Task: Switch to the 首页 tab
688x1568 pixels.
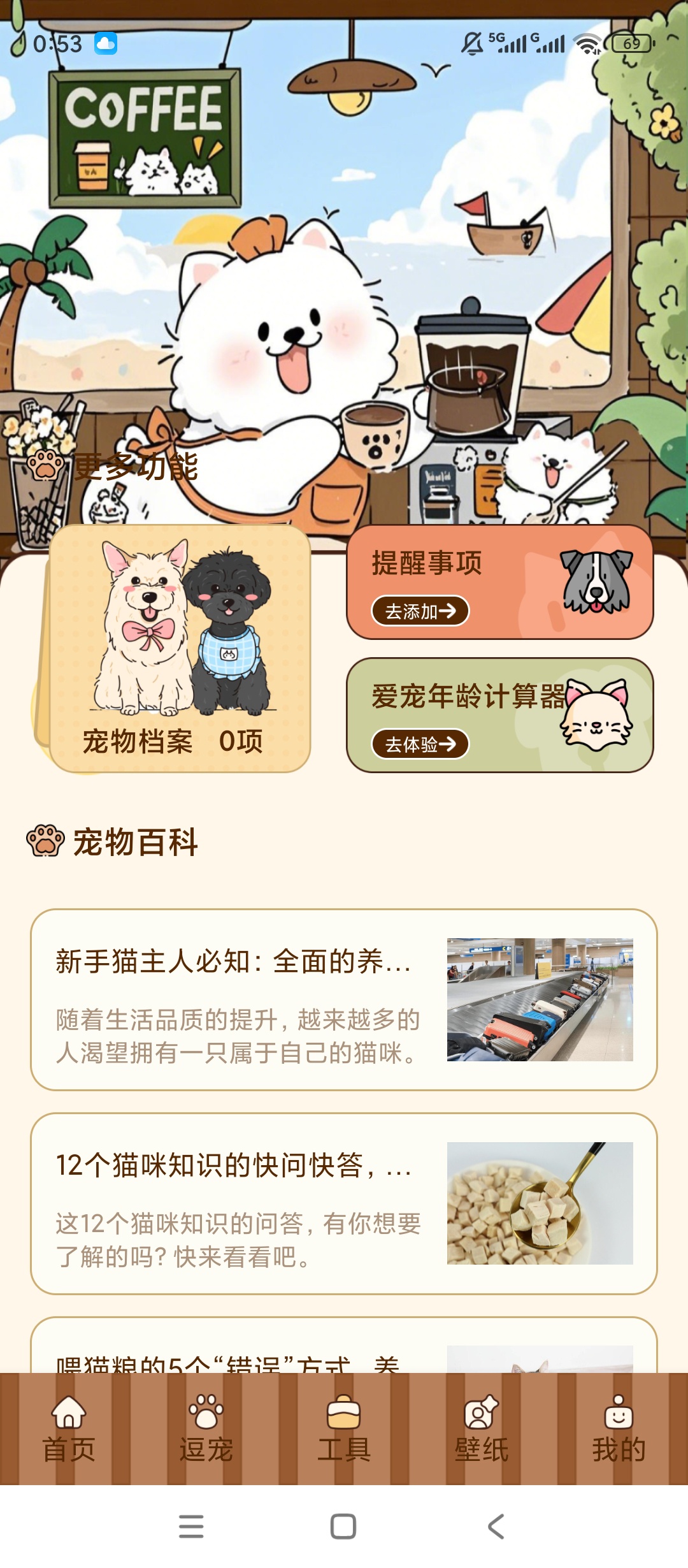Action: [69, 1429]
